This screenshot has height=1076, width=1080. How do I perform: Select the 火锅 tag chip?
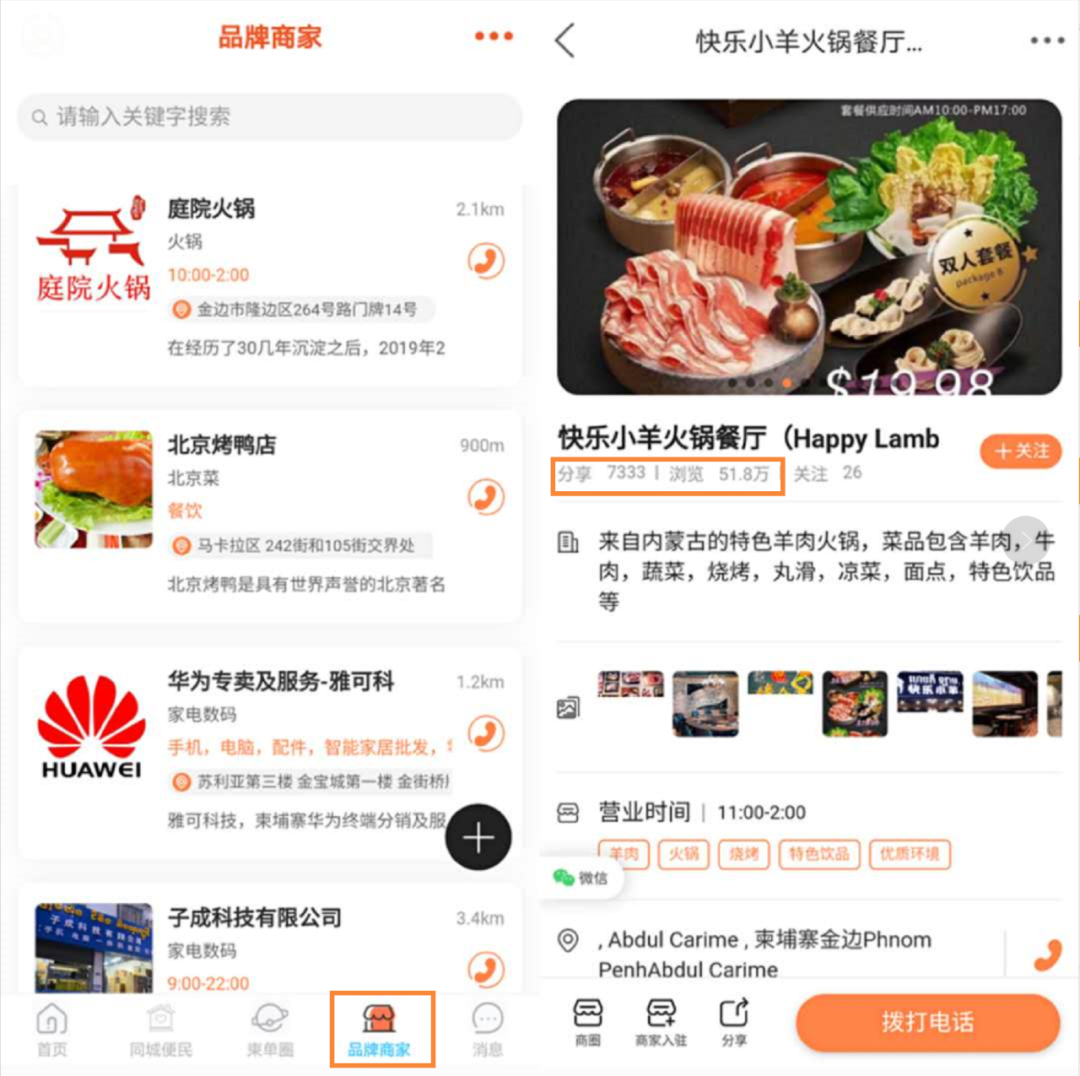(684, 854)
